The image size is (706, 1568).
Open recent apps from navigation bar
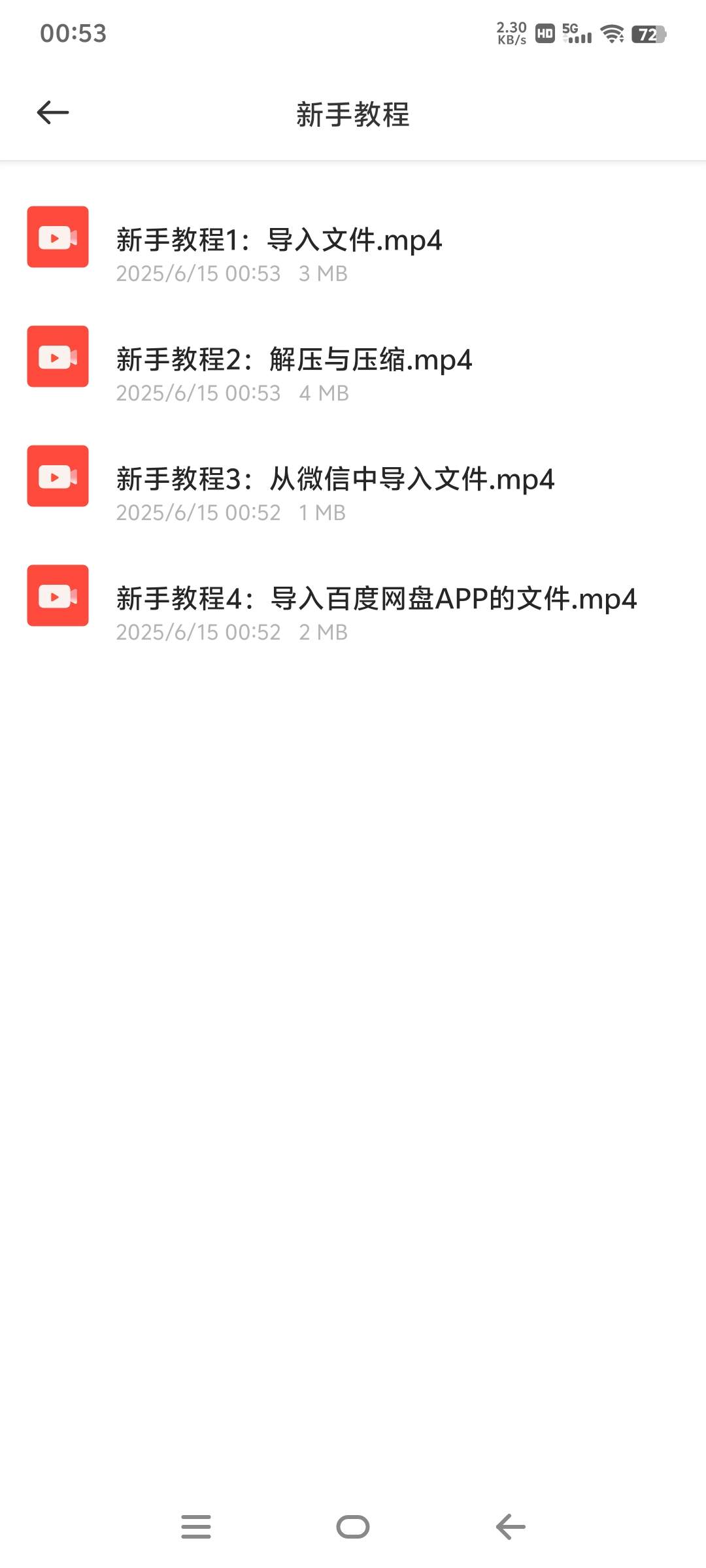[x=196, y=1527]
